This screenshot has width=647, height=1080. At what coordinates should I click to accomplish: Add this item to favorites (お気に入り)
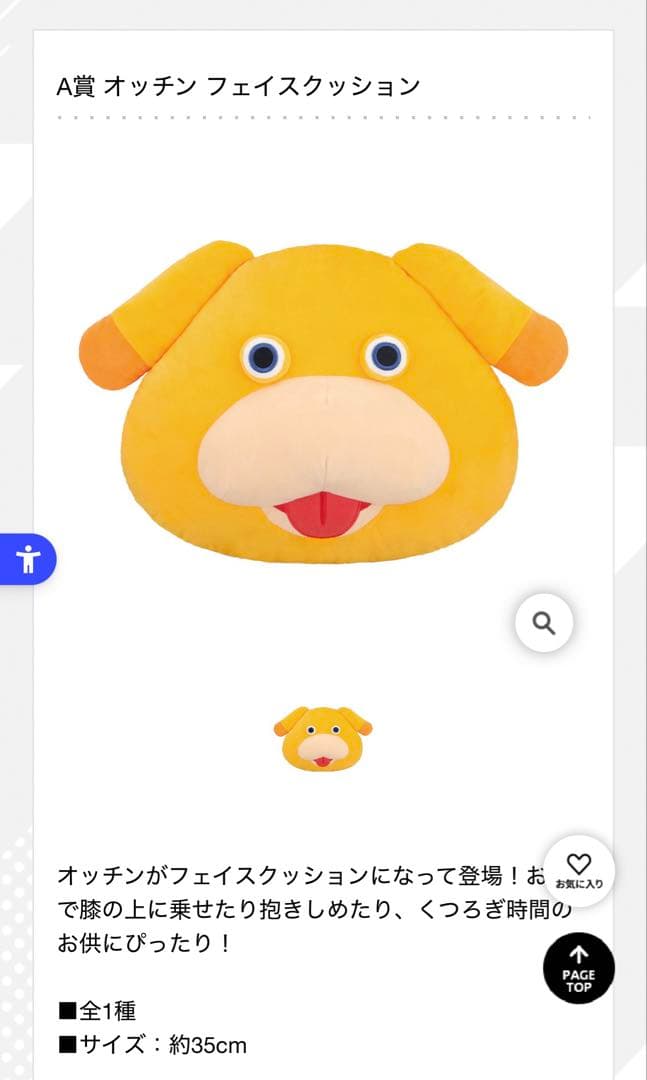click(579, 870)
